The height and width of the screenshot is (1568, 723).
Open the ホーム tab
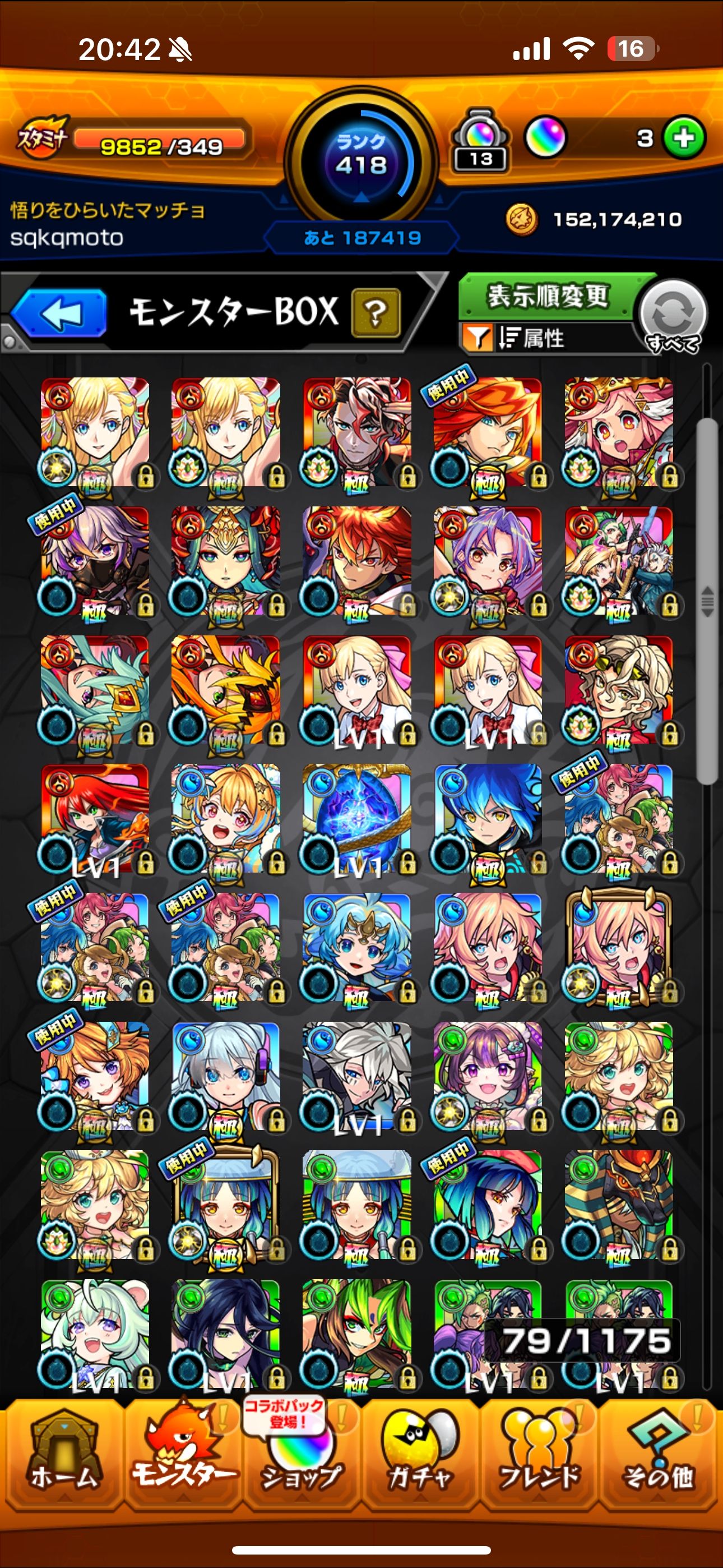point(63,1455)
